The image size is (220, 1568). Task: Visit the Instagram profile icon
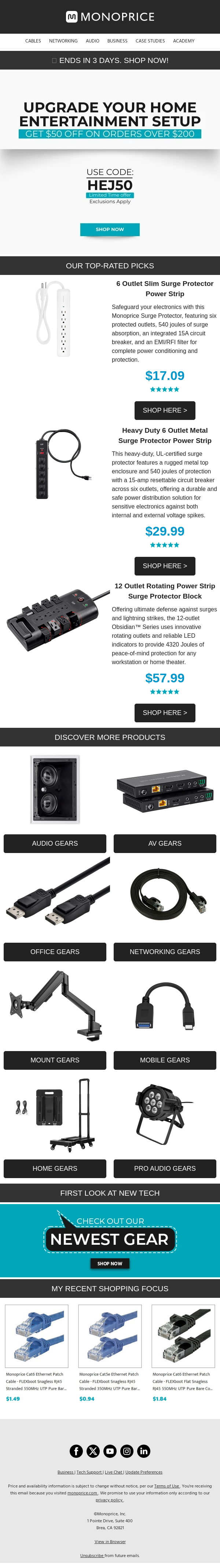click(x=127, y=1451)
